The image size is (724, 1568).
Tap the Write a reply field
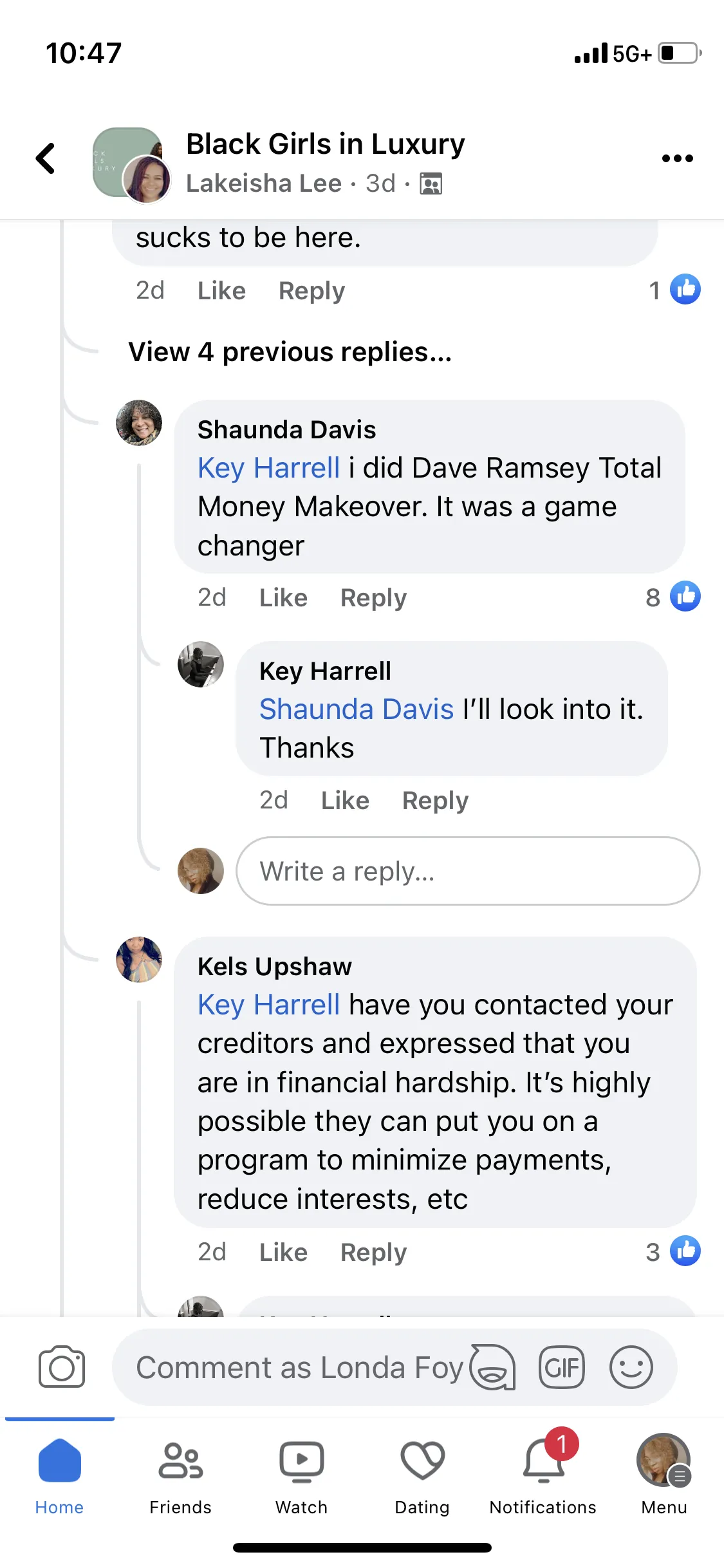point(468,872)
